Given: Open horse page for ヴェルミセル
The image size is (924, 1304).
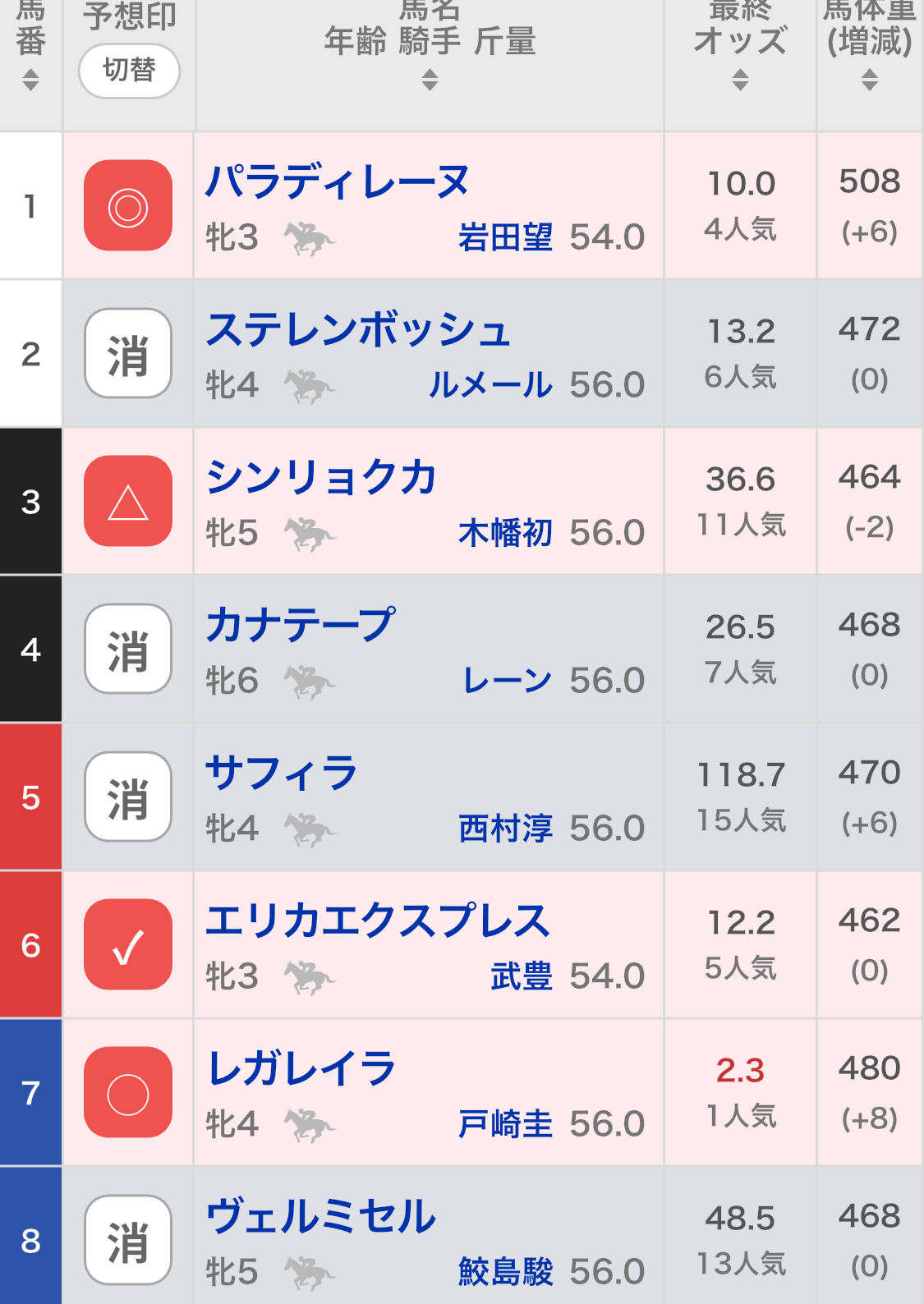Looking at the screenshot, I should point(320,1216).
